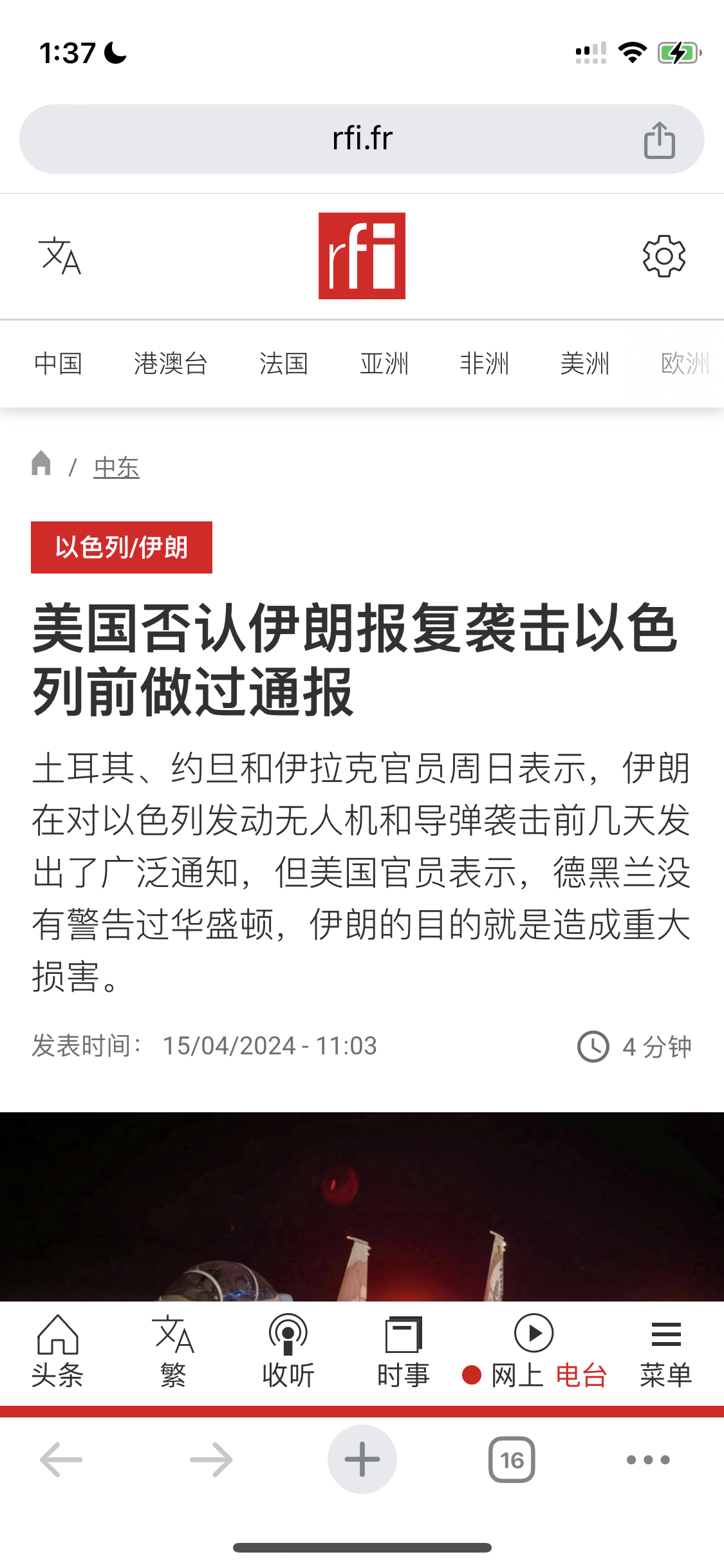Open the browser tabs overview showing 16
724x1568 pixels.
[x=512, y=1460]
